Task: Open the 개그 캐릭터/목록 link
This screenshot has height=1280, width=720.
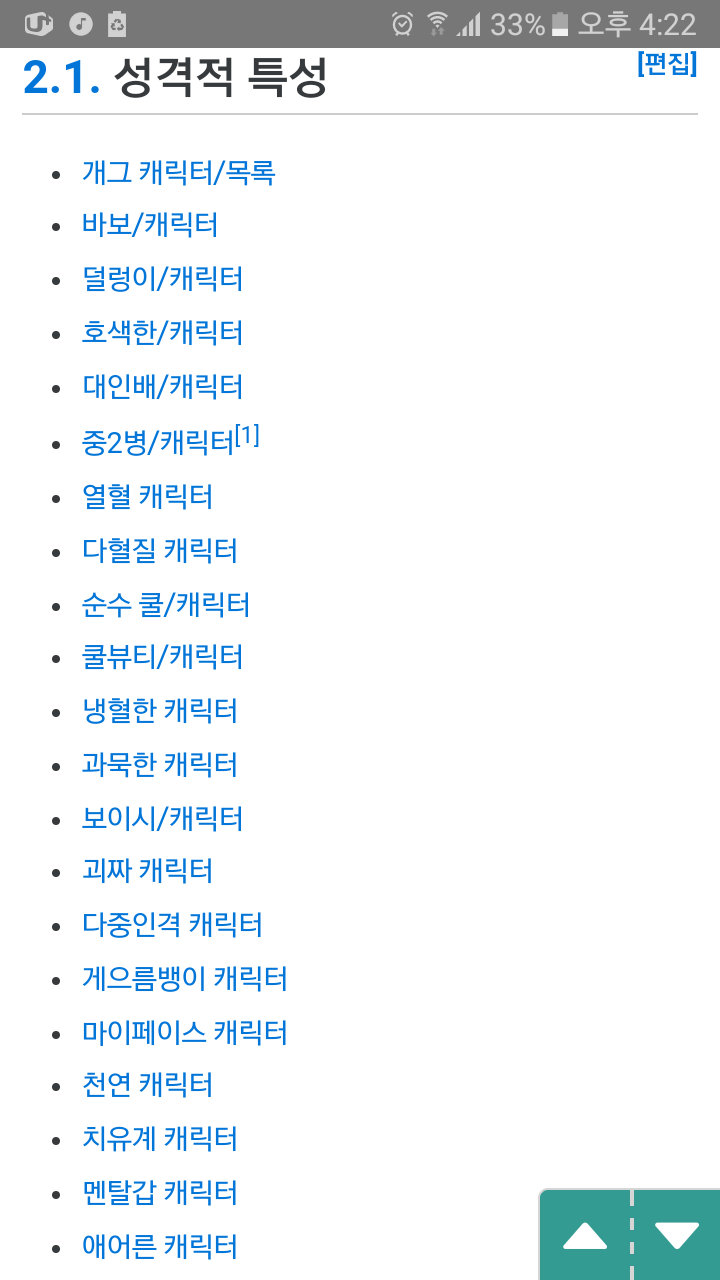Action: pyautogui.click(x=178, y=173)
